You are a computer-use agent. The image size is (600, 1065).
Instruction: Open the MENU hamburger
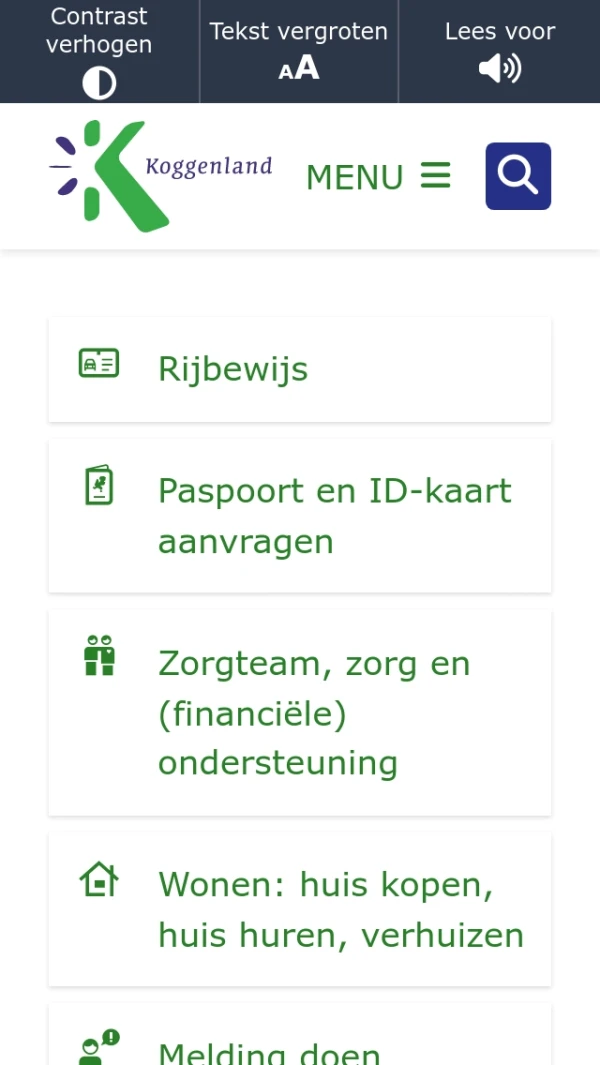coord(378,177)
